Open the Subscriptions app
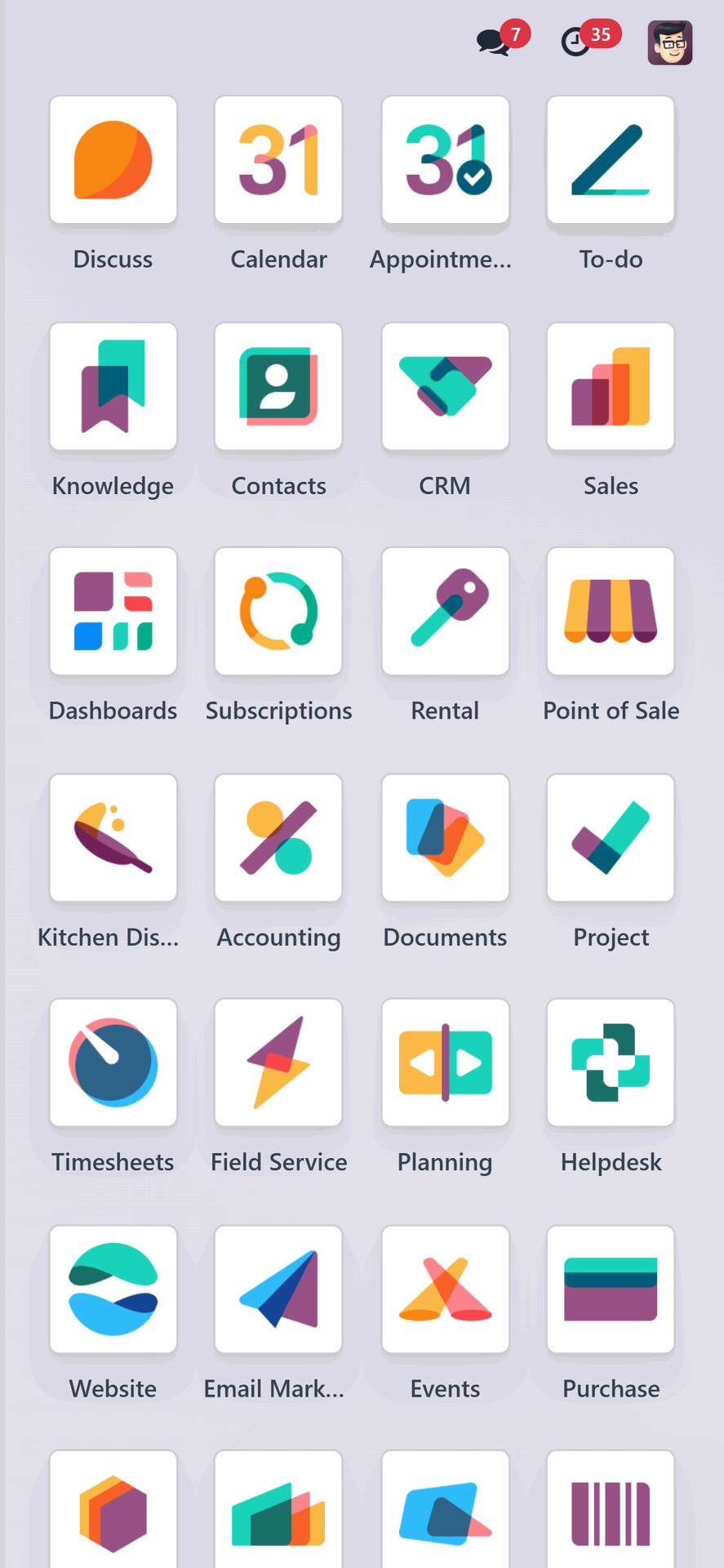Screen dimensions: 724x1568 point(278,612)
